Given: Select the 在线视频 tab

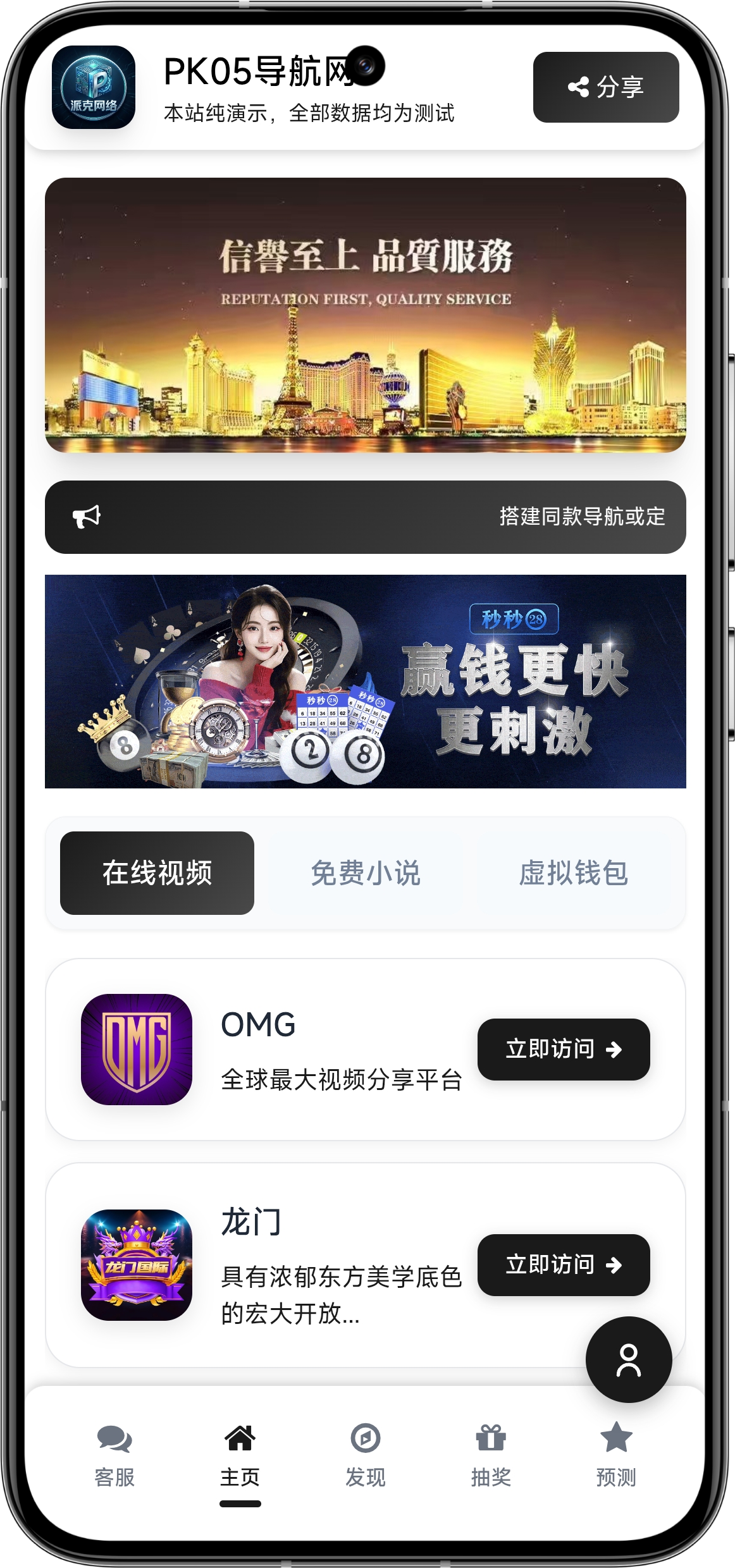Looking at the screenshot, I should pos(157,873).
